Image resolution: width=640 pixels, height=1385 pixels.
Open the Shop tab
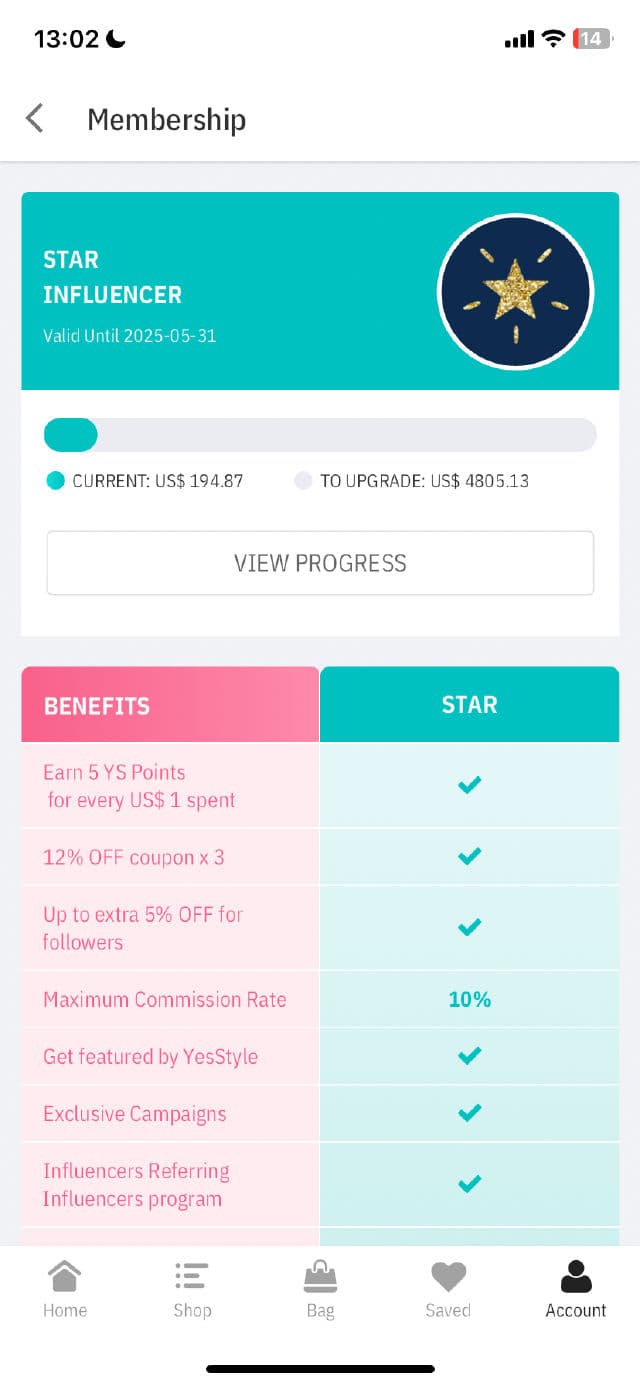[192, 1290]
